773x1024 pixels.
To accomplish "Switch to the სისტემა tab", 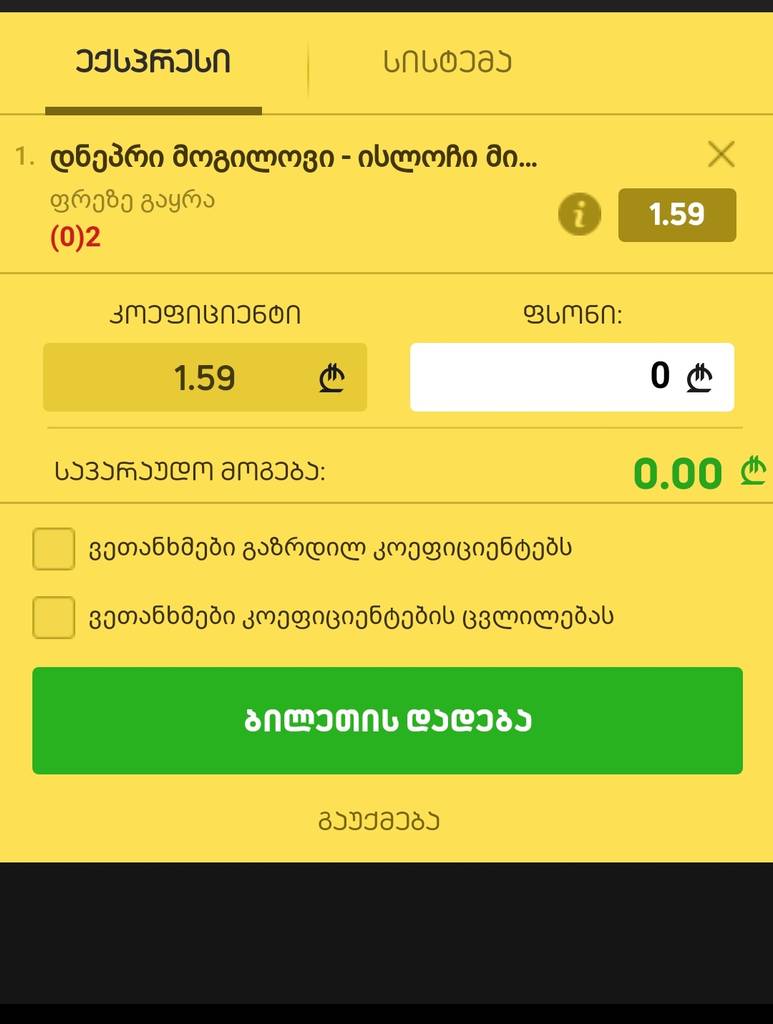I will [447, 62].
